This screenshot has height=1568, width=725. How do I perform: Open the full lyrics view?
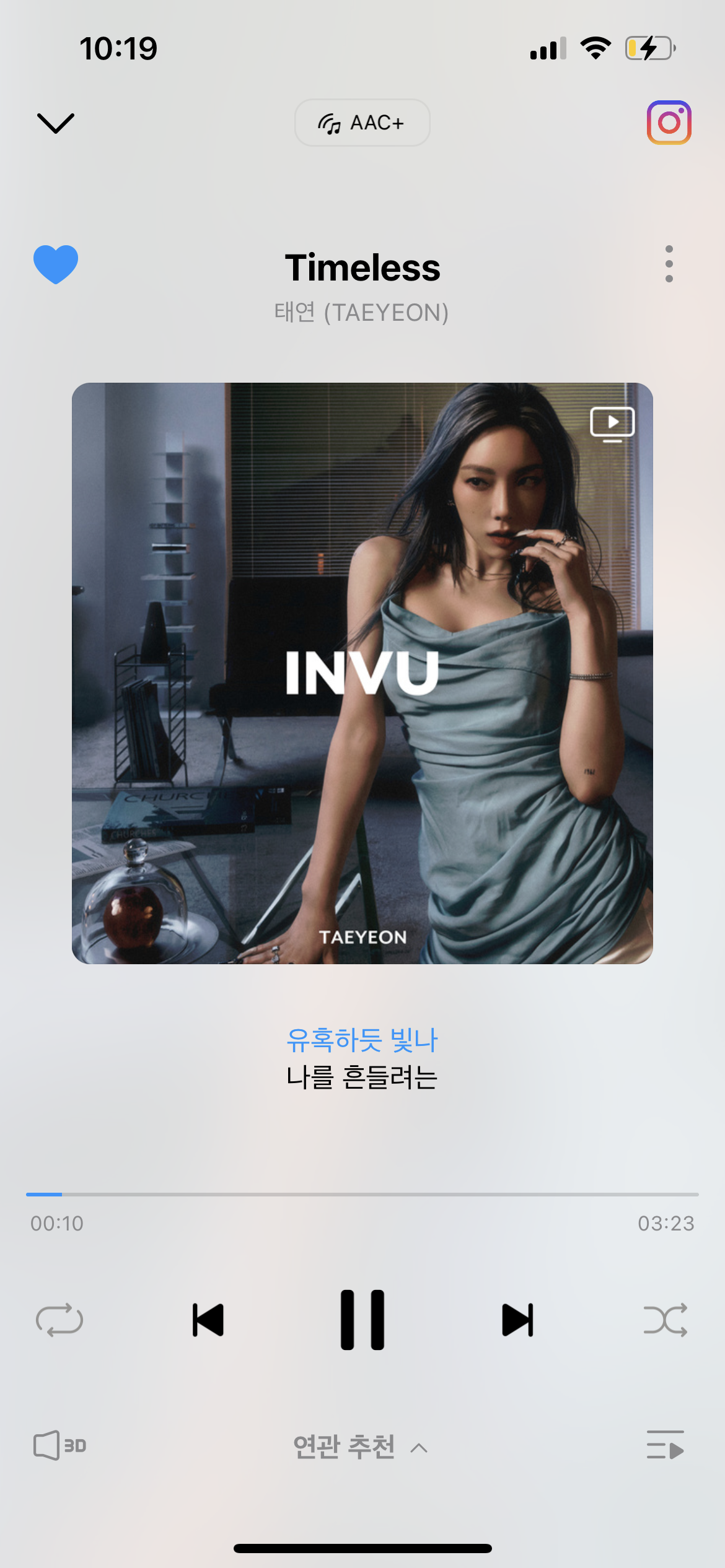(x=362, y=1058)
